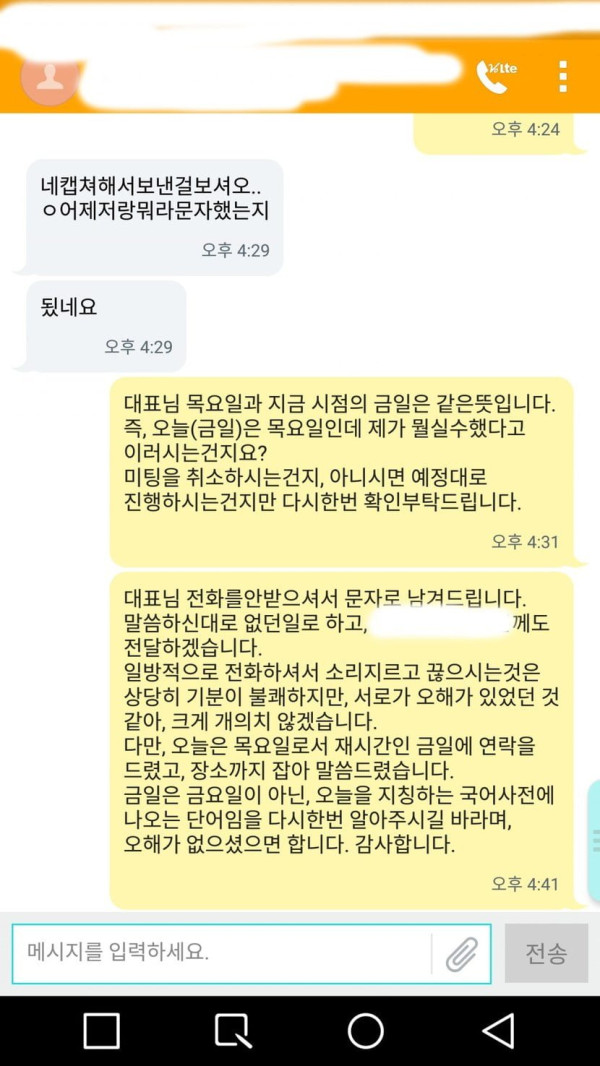Go to the home screen
600x1066 pixels.
[x=365, y=1030]
